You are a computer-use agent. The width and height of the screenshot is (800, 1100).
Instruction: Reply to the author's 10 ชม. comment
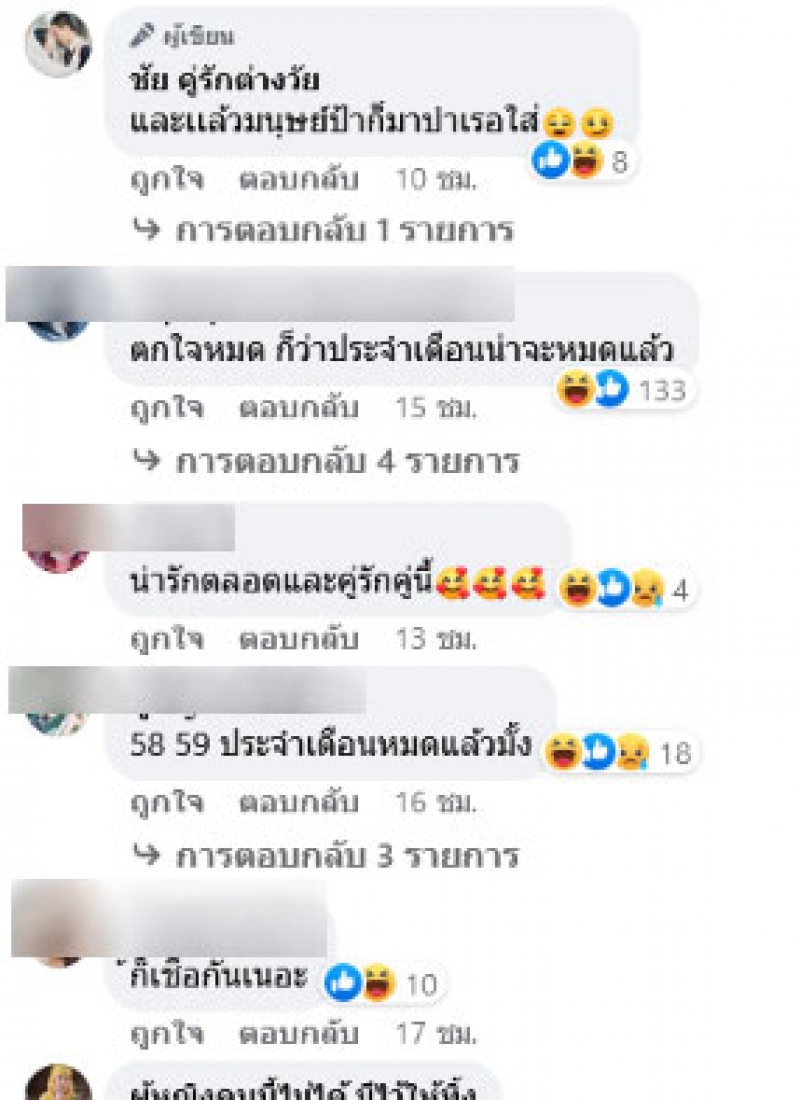tap(298, 180)
